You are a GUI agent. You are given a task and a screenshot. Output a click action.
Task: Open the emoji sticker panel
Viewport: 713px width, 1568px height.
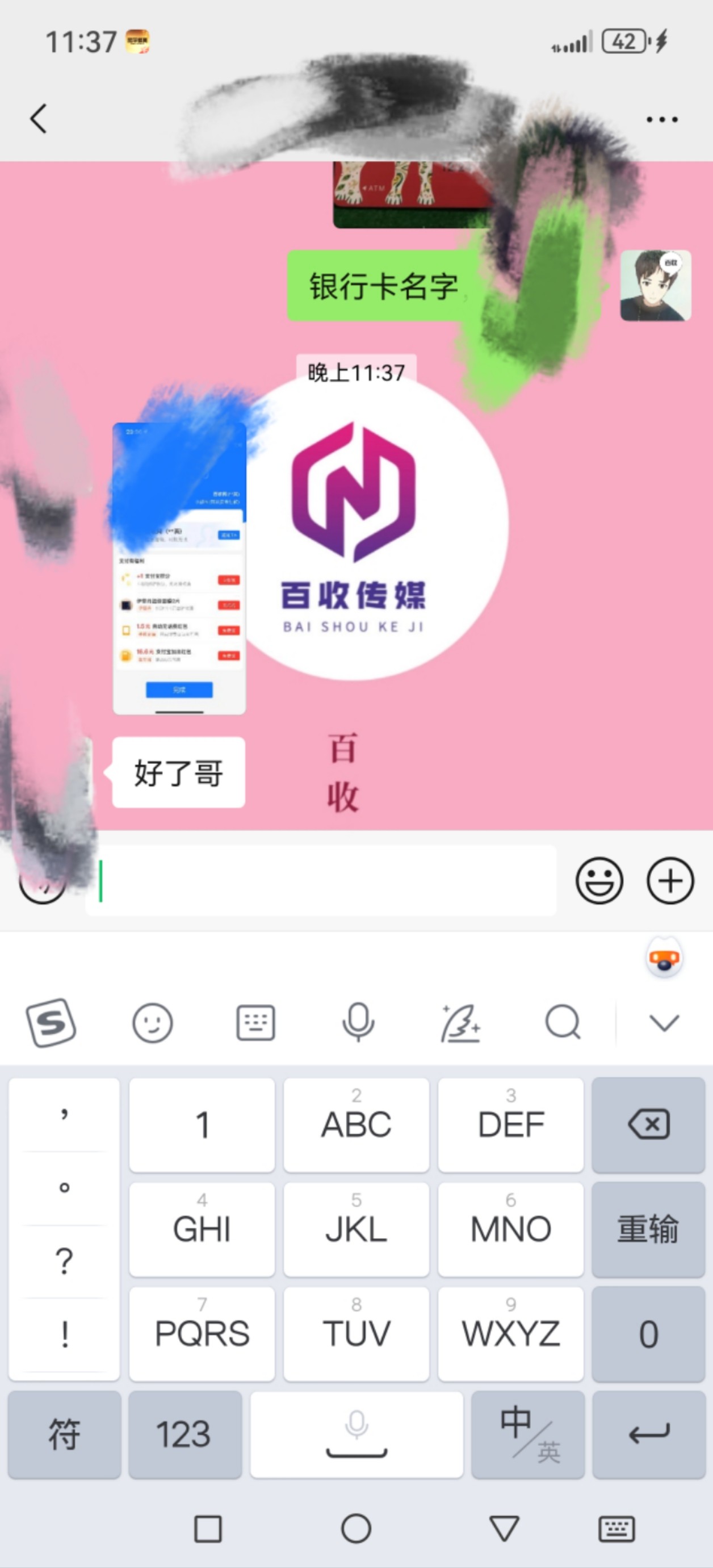(x=599, y=880)
